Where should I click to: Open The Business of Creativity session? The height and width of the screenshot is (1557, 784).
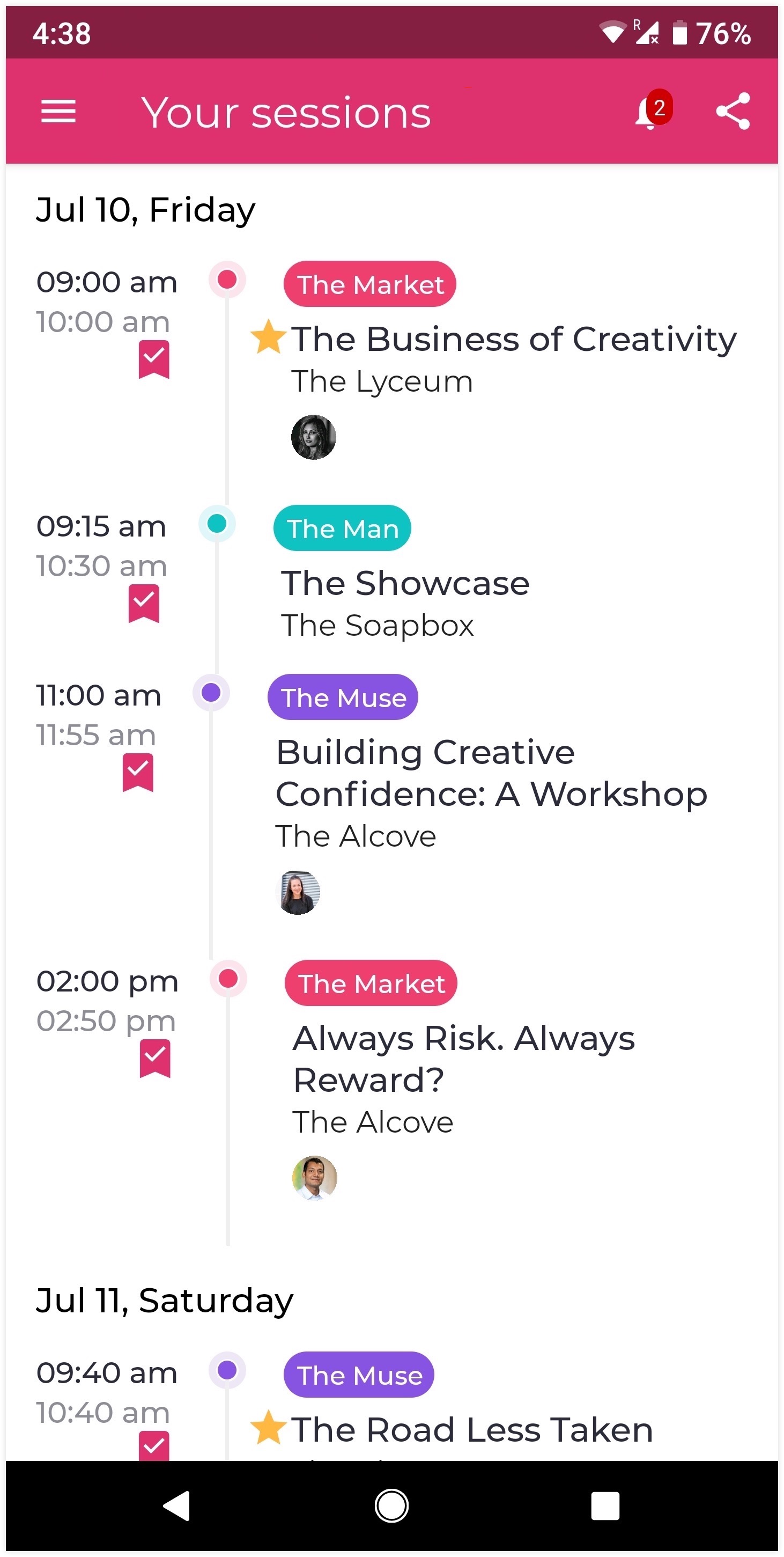pyautogui.click(x=513, y=339)
